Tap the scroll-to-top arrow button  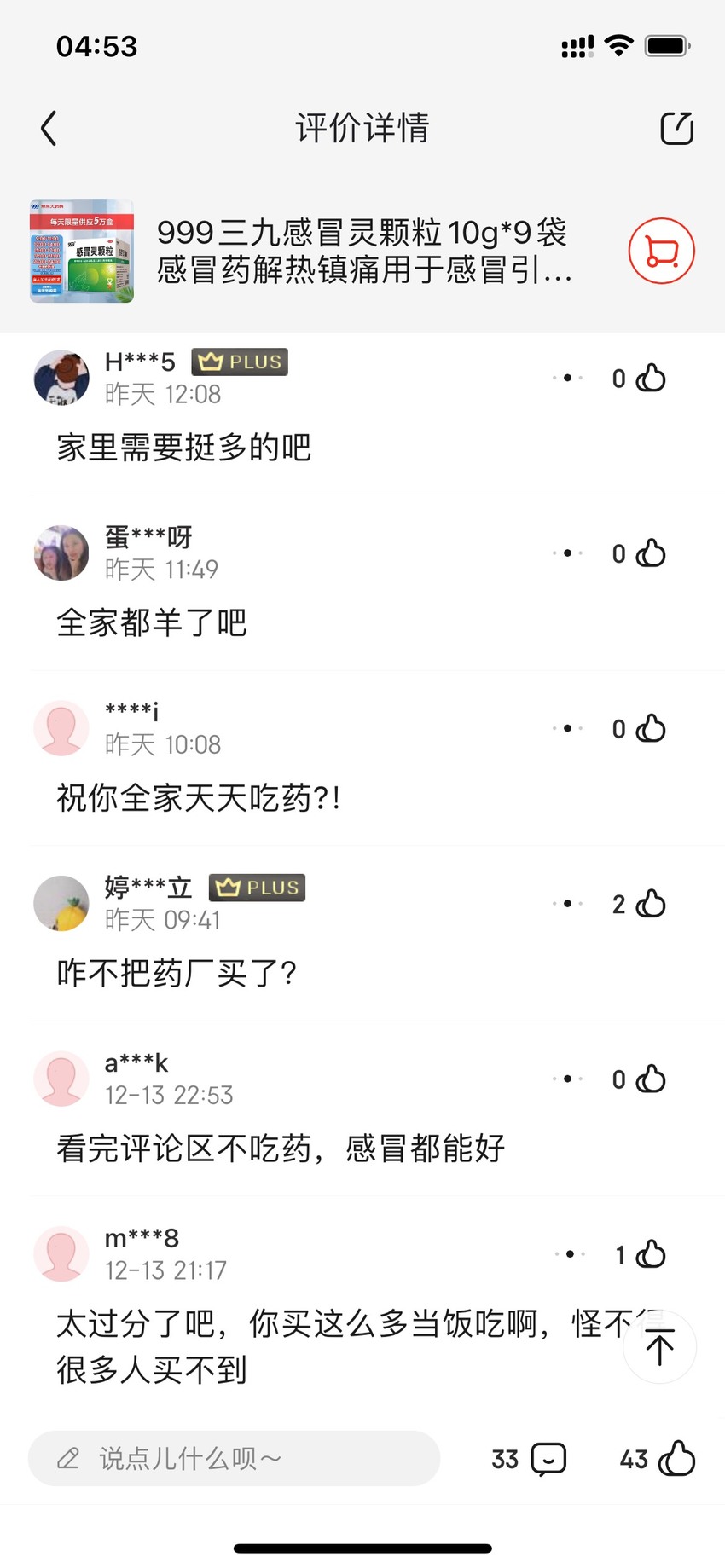(659, 1347)
